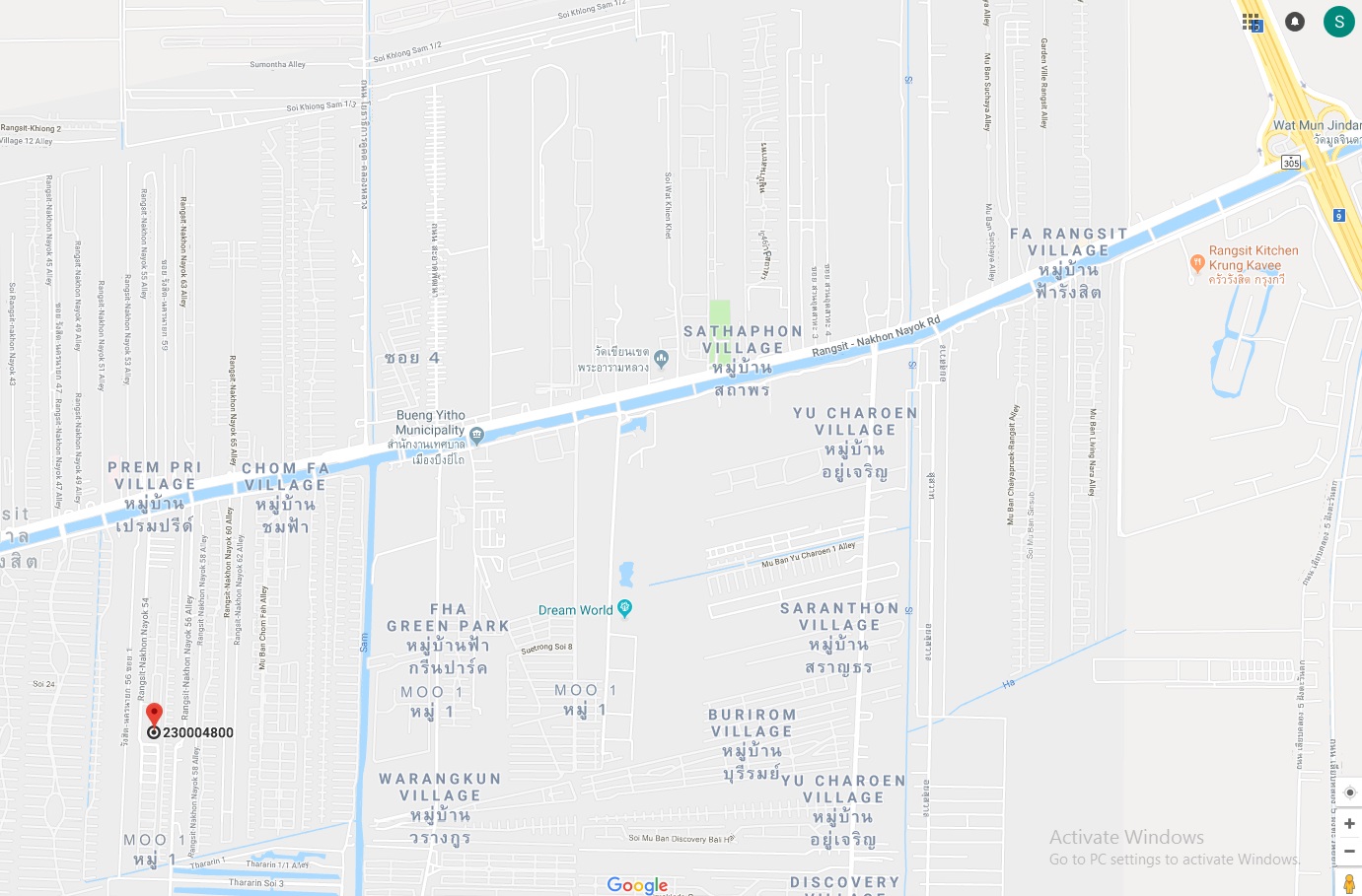Open the Dream World place marker
This screenshot has height=896, width=1362.
pyautogui.click(x=624, y=608)
